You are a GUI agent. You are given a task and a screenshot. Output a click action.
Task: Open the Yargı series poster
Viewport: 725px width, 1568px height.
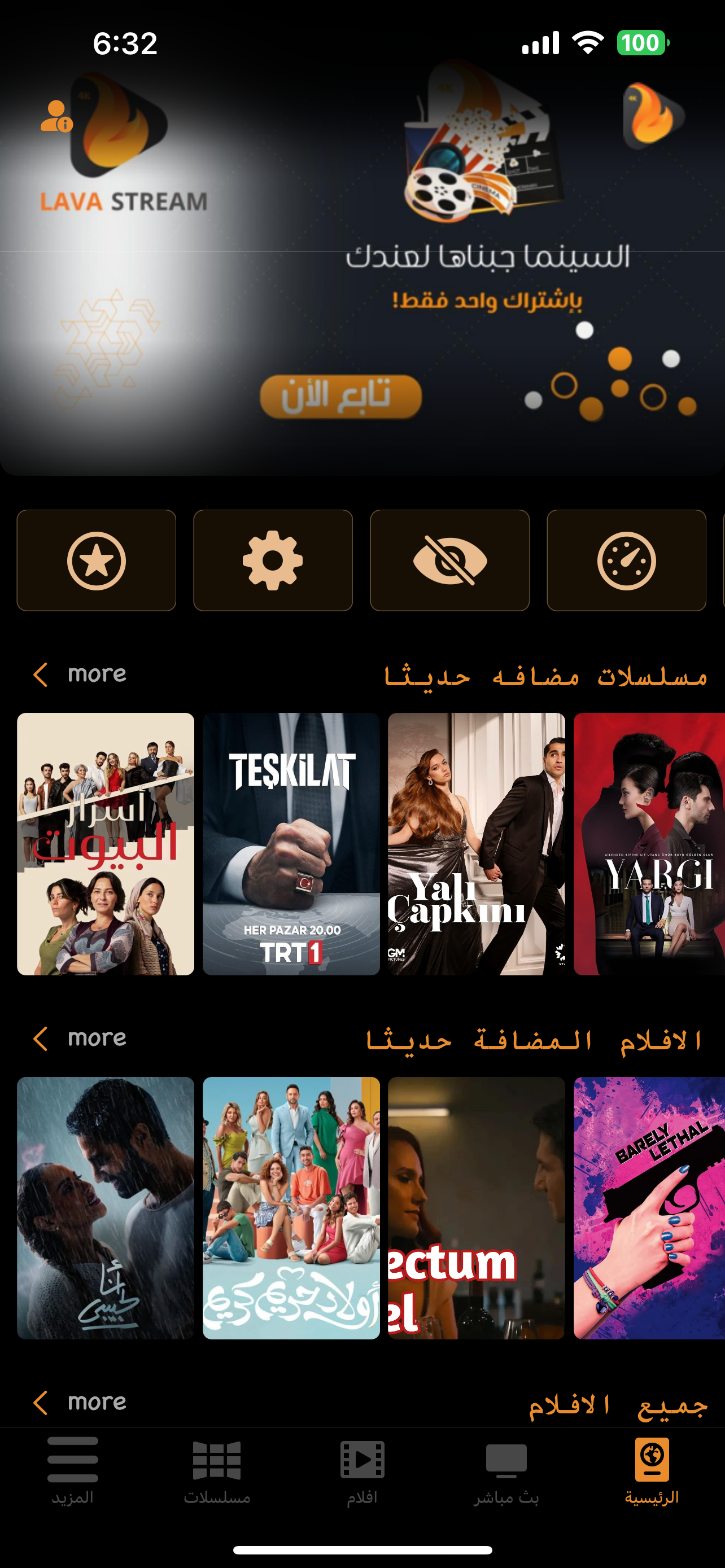click(649, 844)
